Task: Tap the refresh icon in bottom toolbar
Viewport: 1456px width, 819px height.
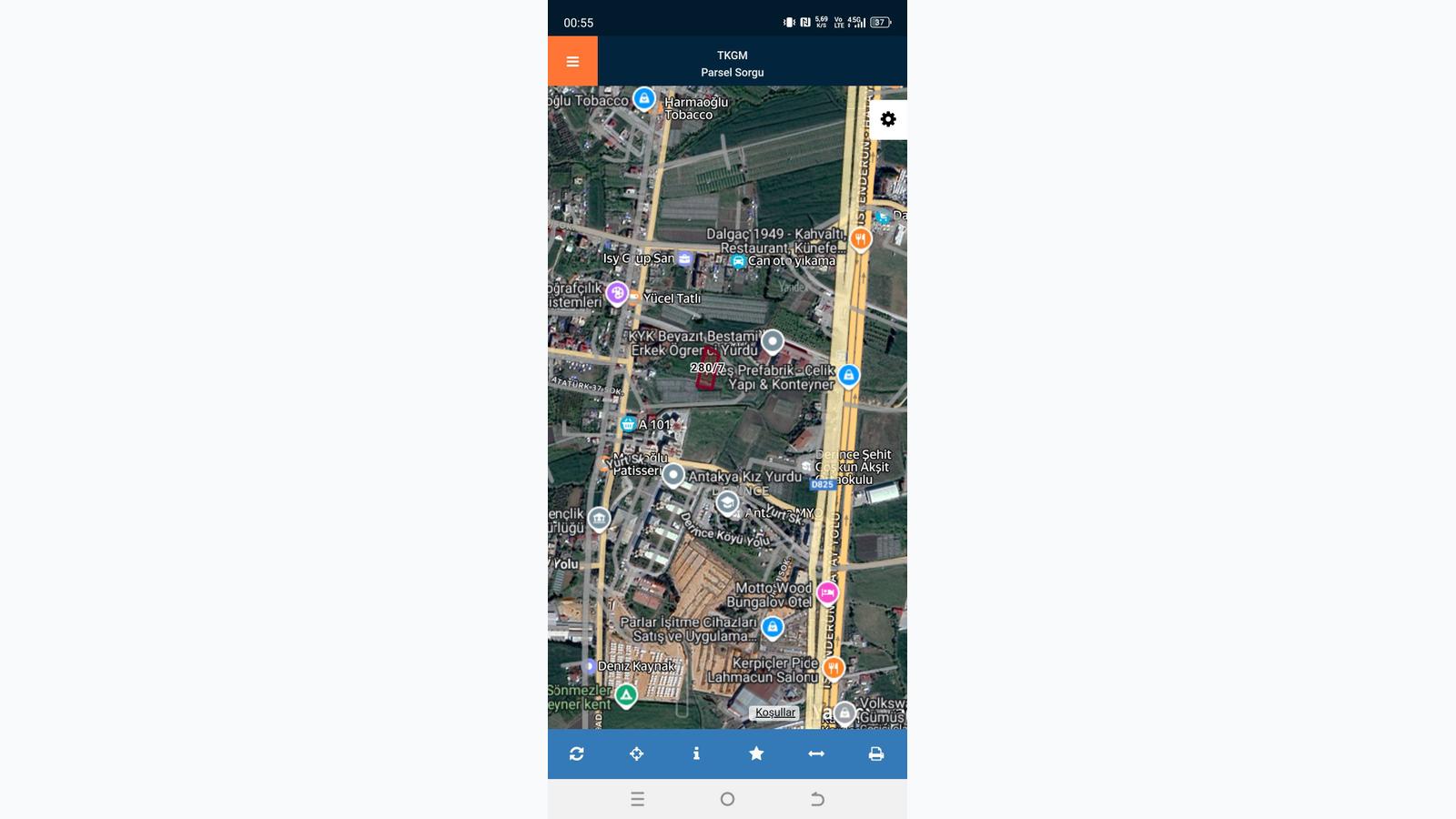Action: point(577,753)
